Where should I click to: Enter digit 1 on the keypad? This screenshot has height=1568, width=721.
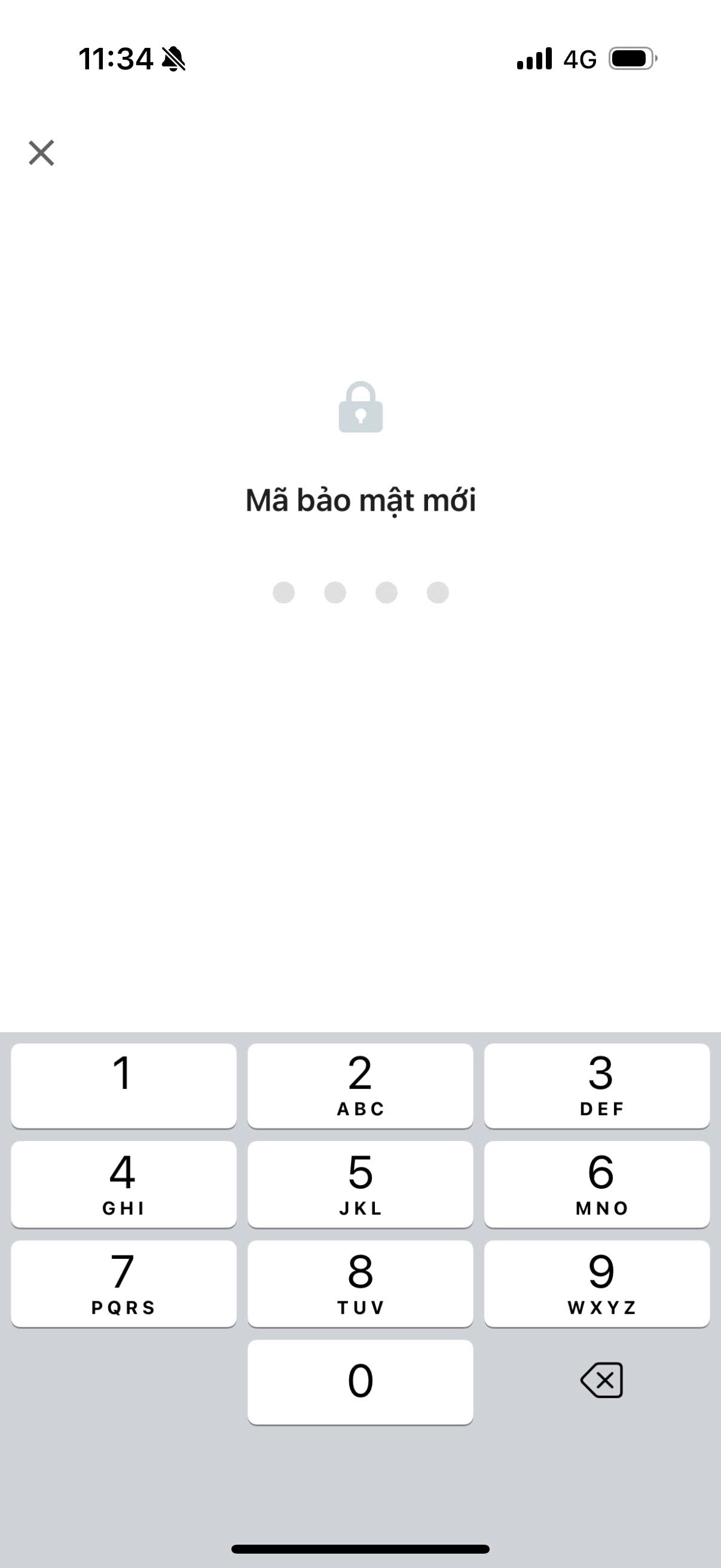click(x=124, y=1085)
